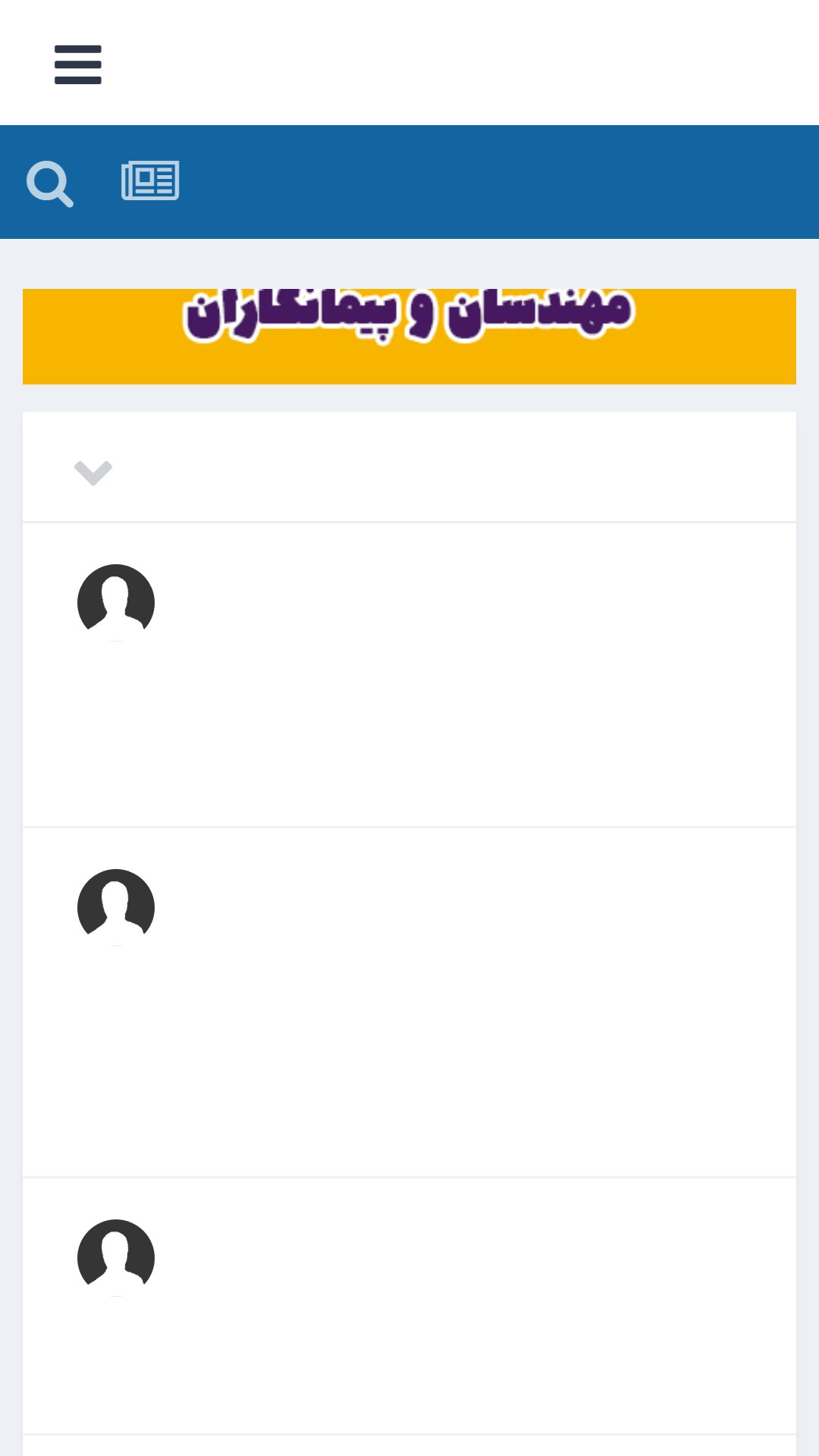
Task: Open the hamburger menu
Action: 77,64
